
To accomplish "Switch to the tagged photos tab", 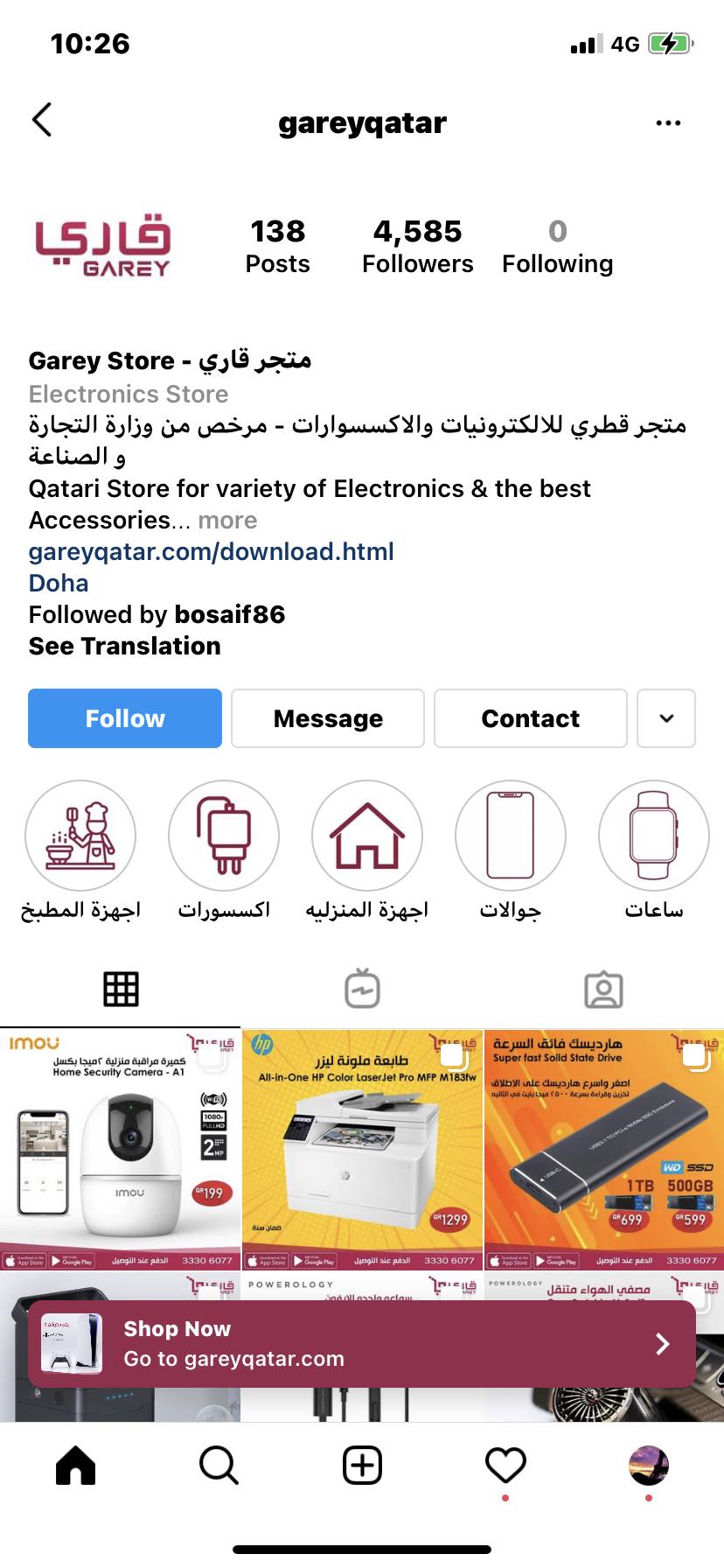I will (603, 990).
